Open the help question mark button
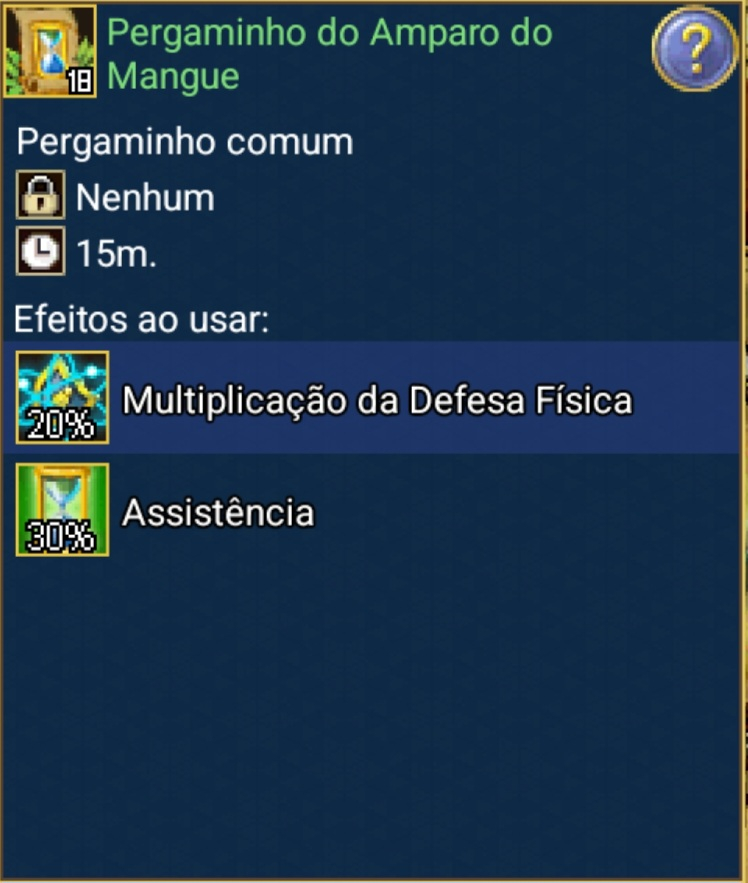The image size is (748, 883). click(x=693, y=47)
